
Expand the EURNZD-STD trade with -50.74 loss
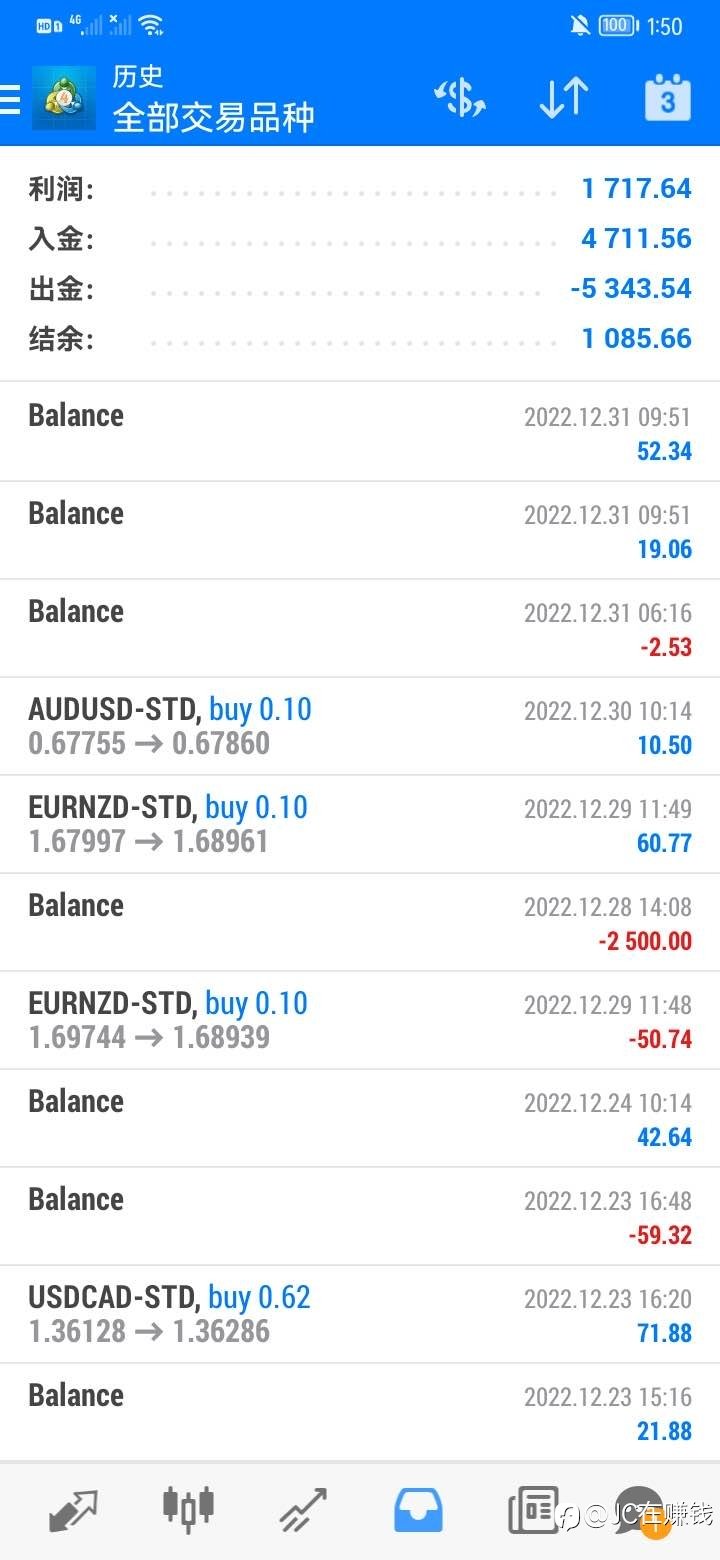360,1020
